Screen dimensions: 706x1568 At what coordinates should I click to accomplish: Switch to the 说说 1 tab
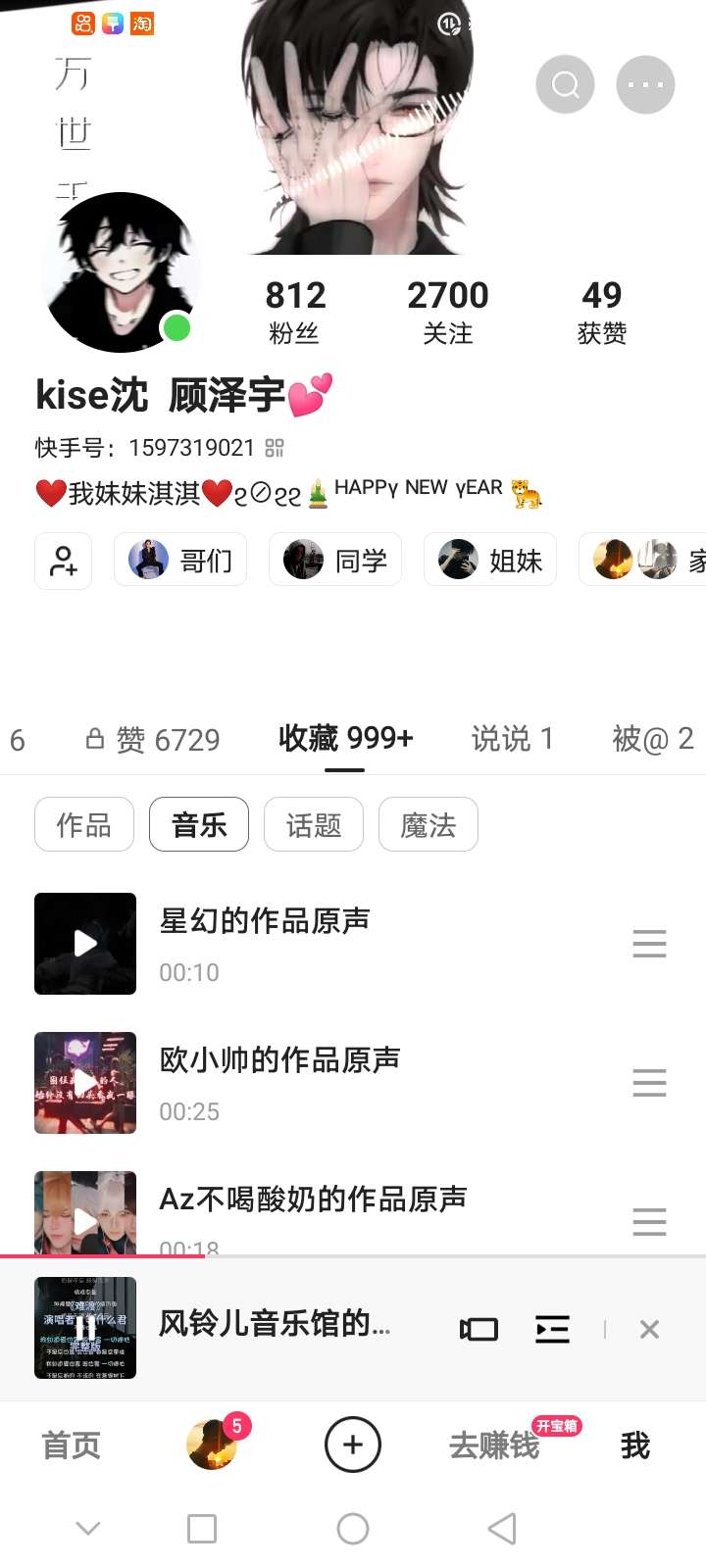tap(512, 738)
